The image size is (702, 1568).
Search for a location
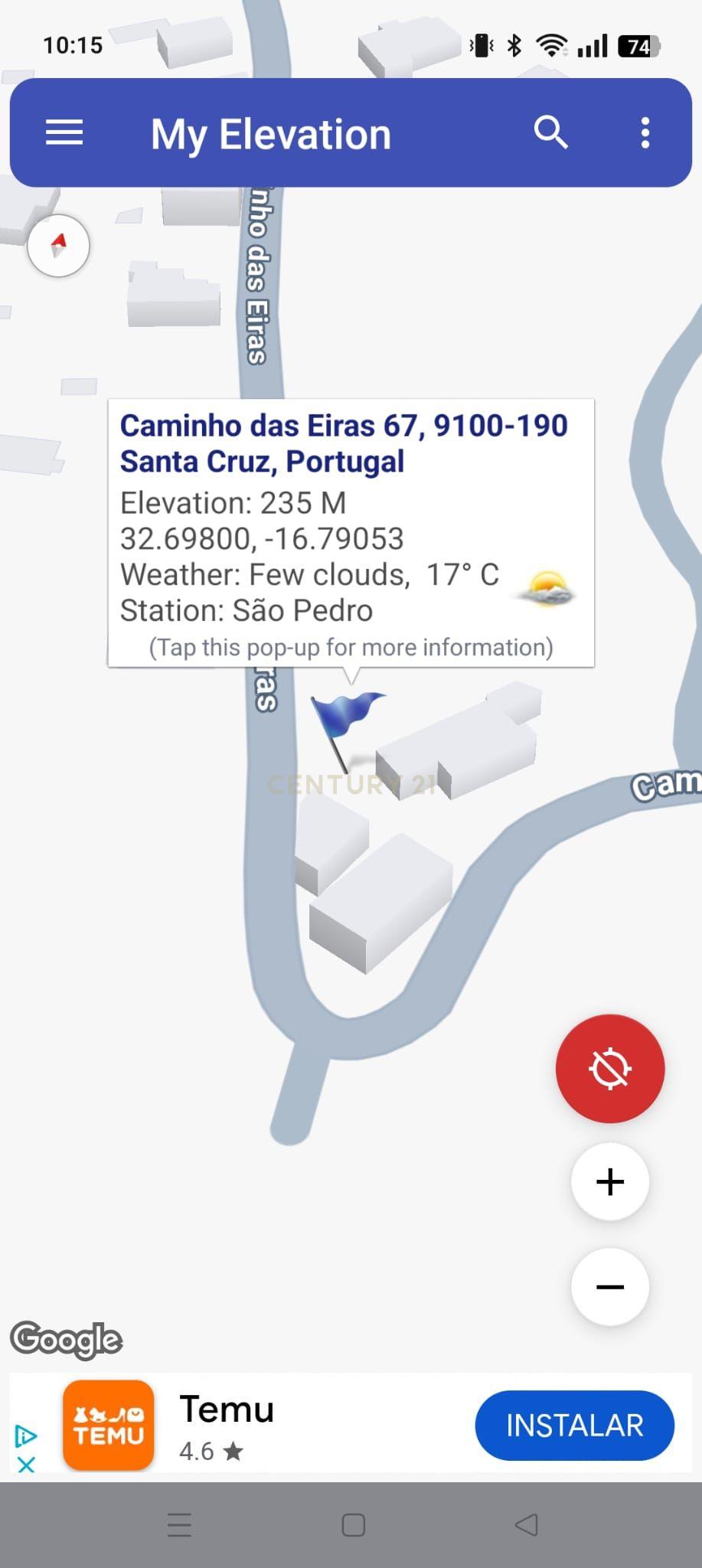(550, 133)
